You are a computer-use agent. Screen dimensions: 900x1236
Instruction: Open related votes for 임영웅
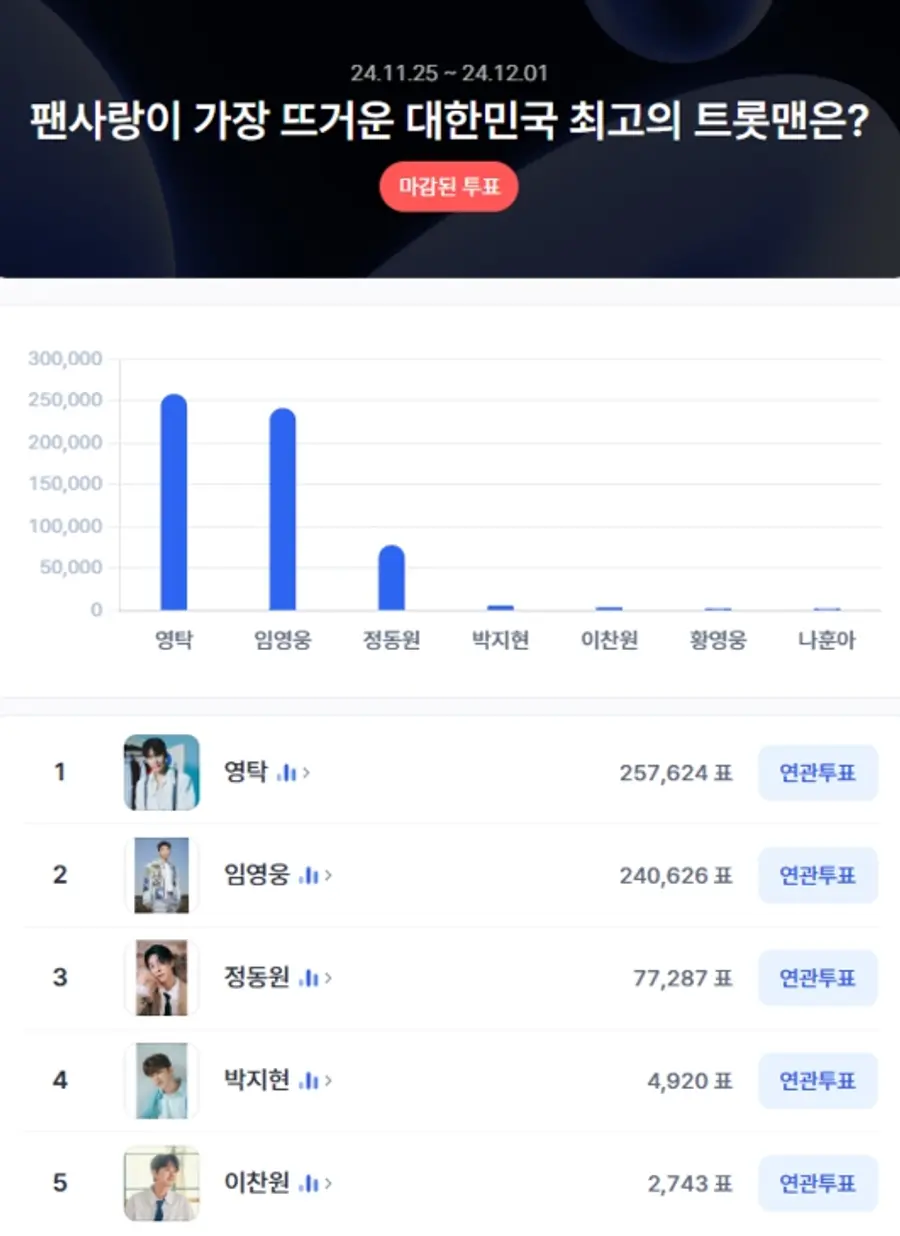point(817,876)
